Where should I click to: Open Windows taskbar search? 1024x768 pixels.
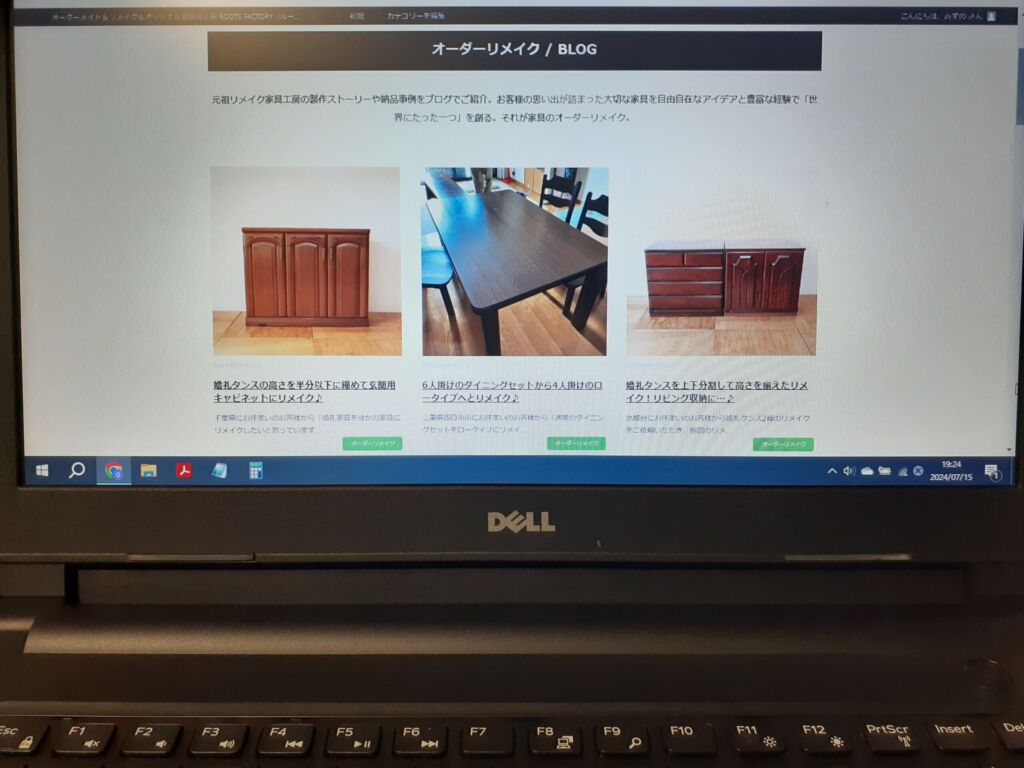(x=77, y=470)
